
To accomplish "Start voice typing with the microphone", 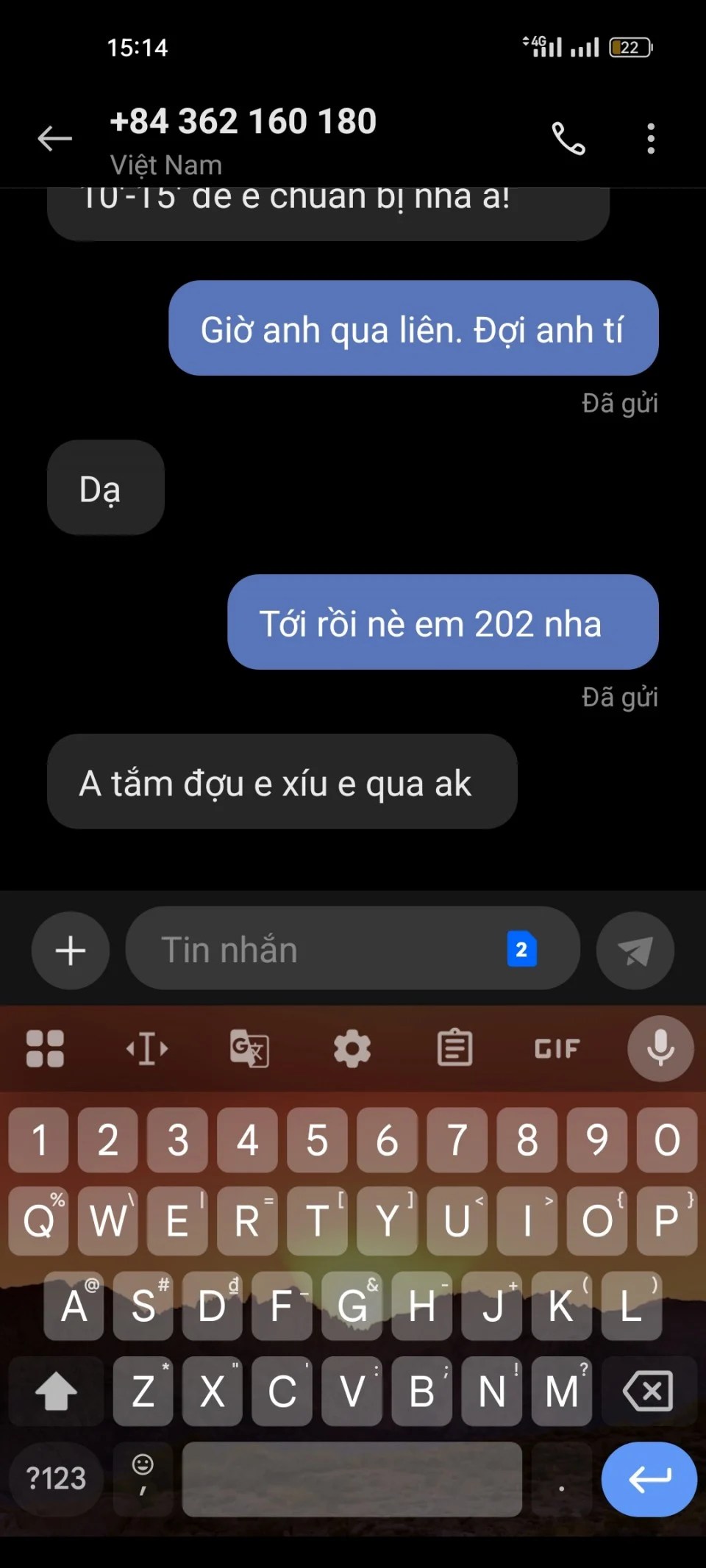I will pos(660,1048).
